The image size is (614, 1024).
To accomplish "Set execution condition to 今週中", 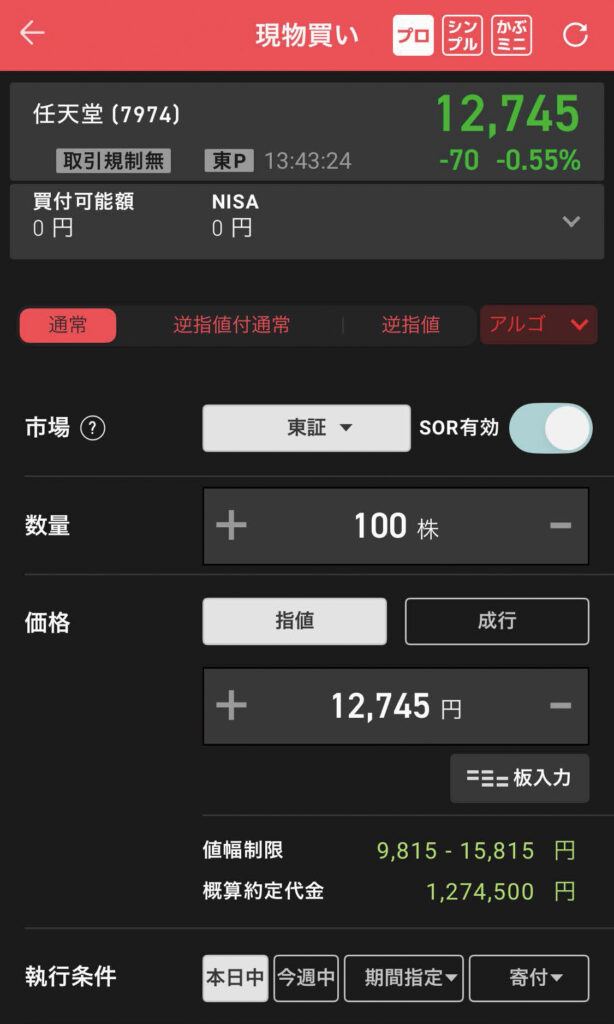I will click(x=306, y=978).
